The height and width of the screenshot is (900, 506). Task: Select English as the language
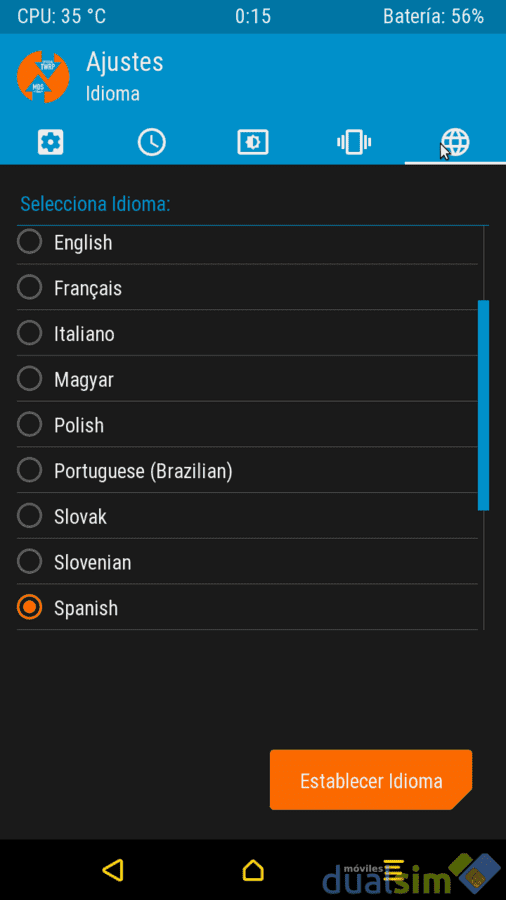tap(247, 242)
